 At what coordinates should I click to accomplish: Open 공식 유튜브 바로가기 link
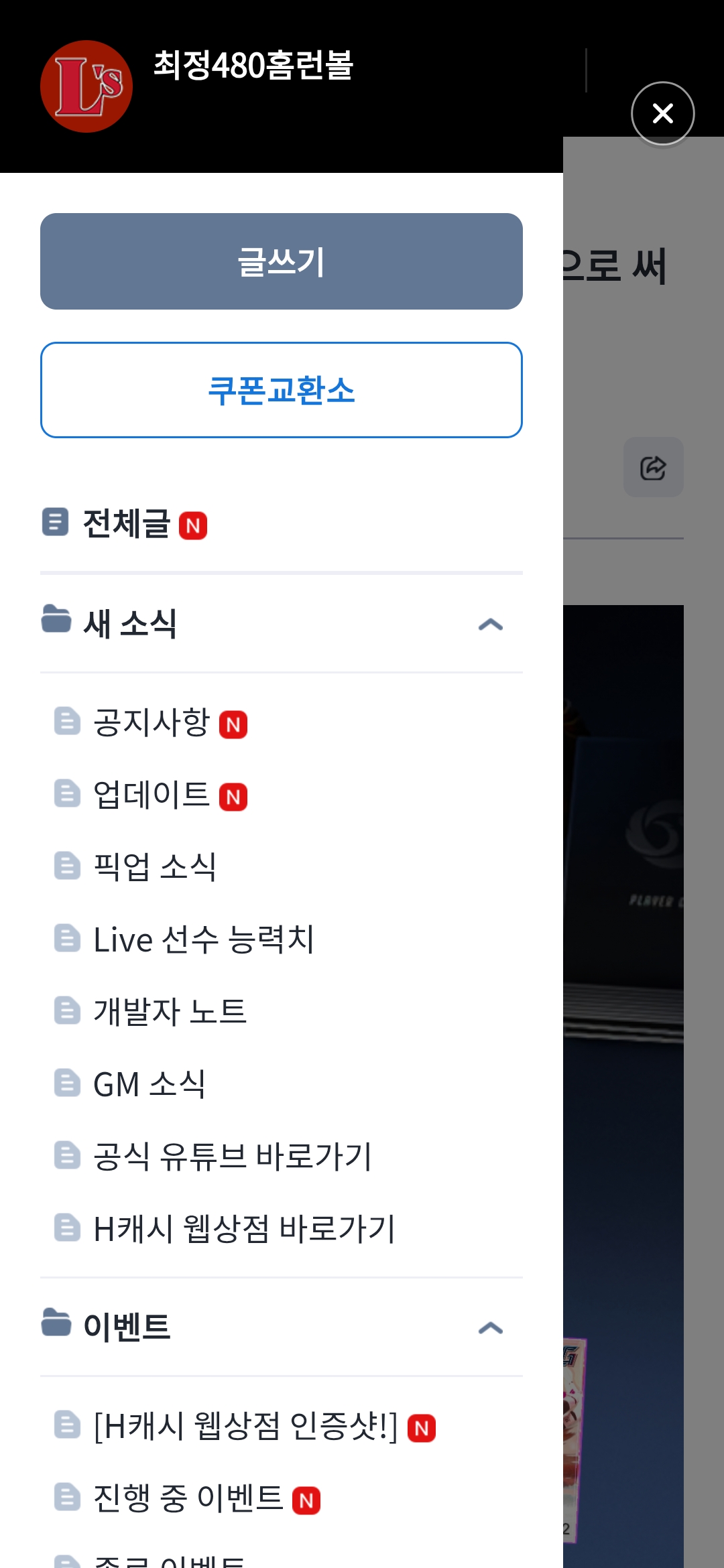[233, 1157]
